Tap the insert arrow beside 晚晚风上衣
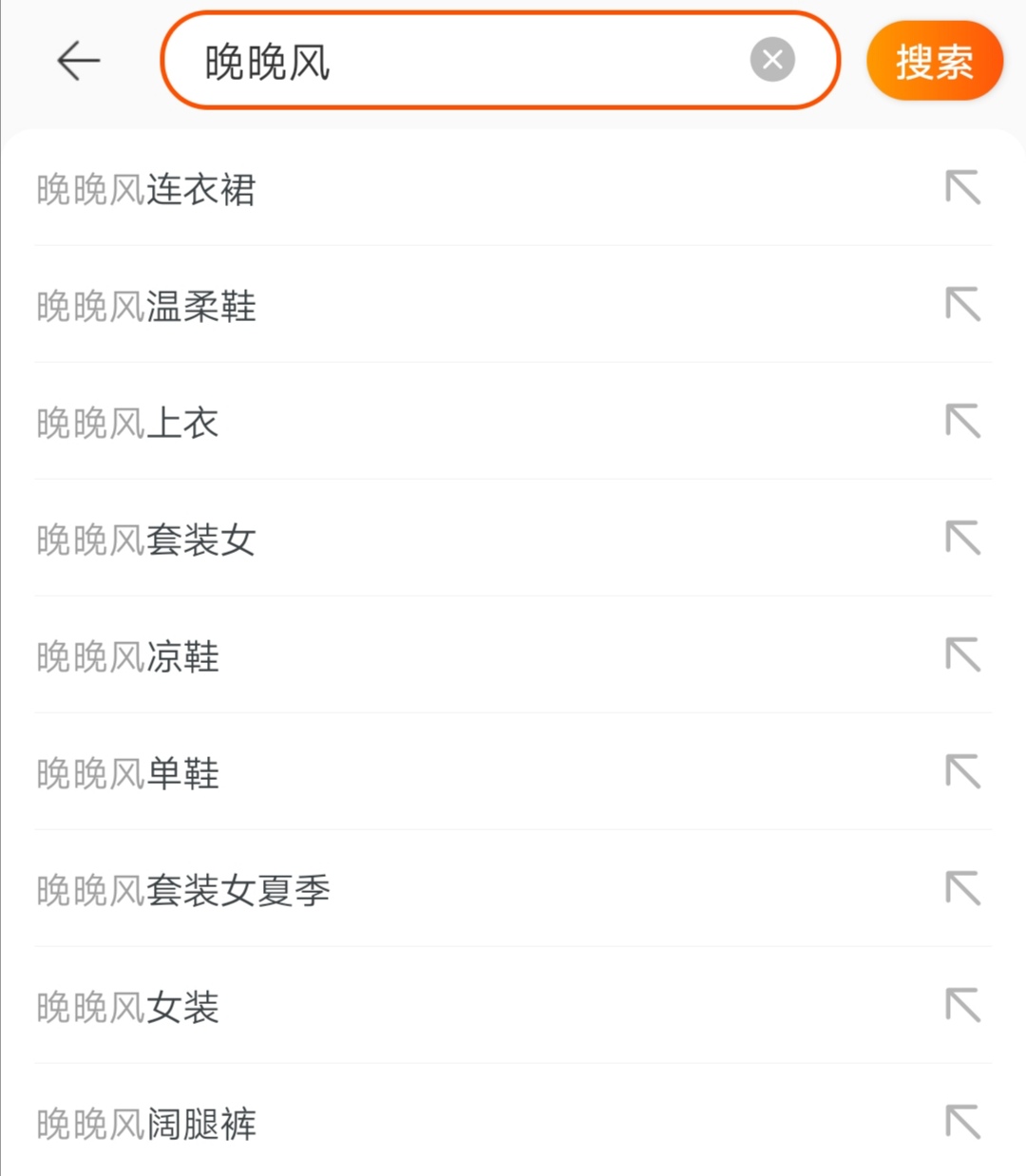Screen dimensions: 1026x1176 coord(963,422)
